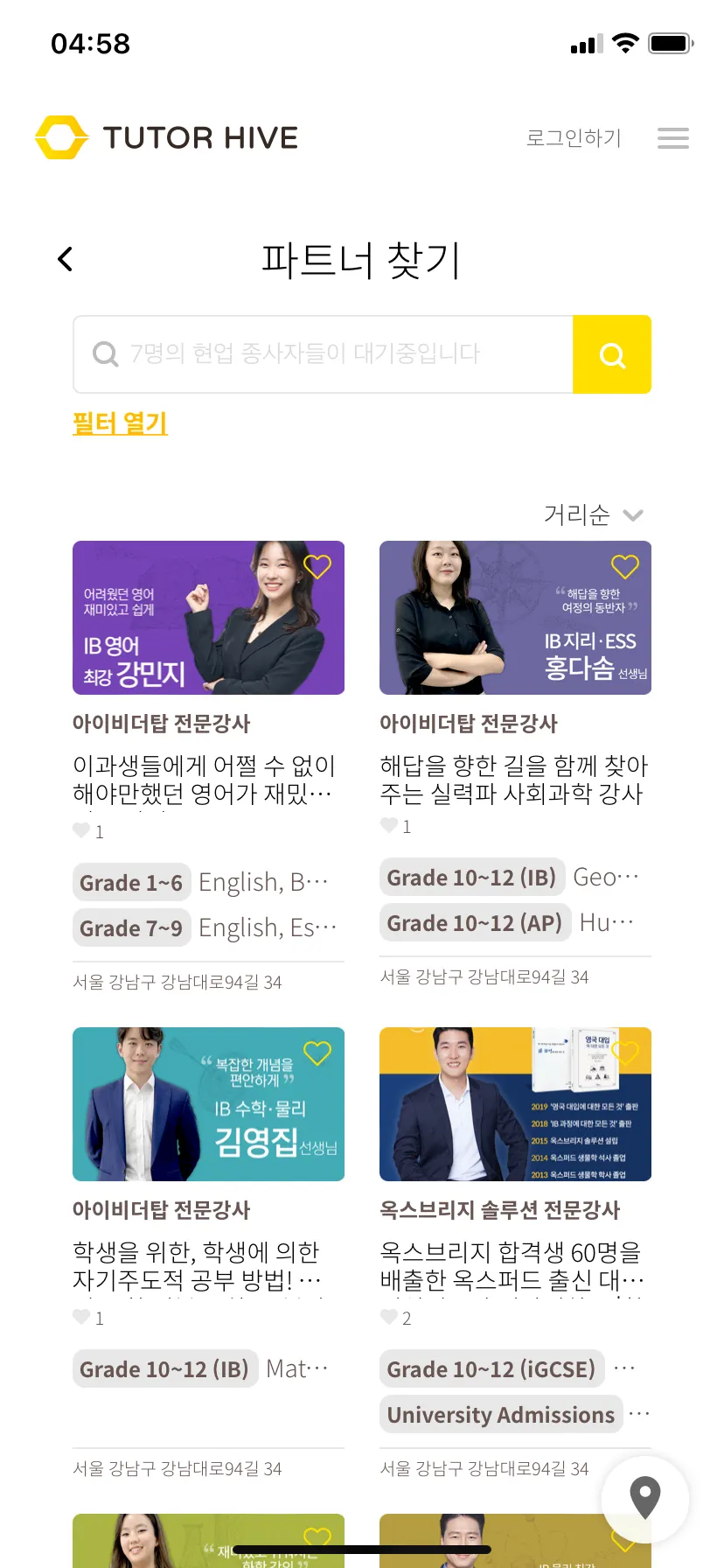This screenshot has height=1568, width=724.
Task: Tap 로그인하기 to log in
Action: pyautogui.click(x=574, y=138)
